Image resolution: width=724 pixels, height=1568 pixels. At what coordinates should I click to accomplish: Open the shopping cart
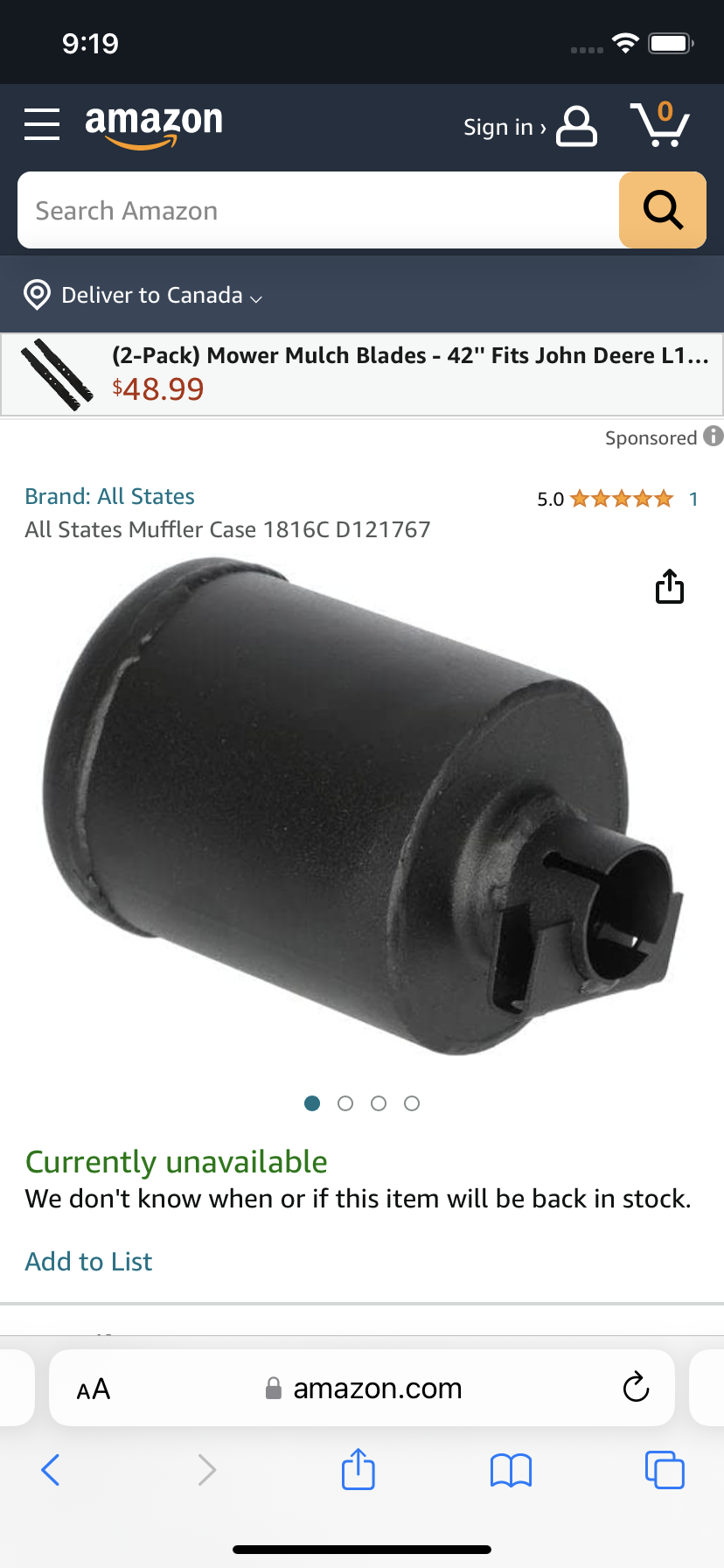pyautogui.click(x=660, y=124)
